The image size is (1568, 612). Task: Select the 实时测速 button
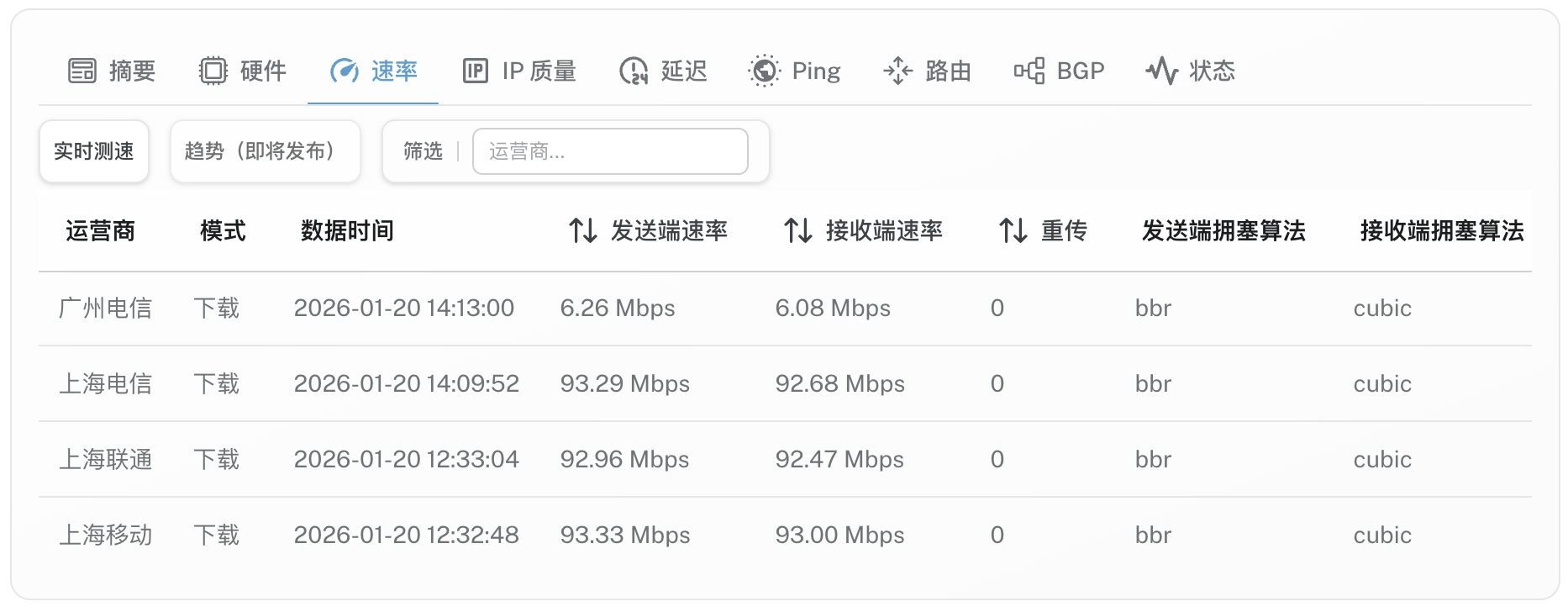[x=94, y=151]
